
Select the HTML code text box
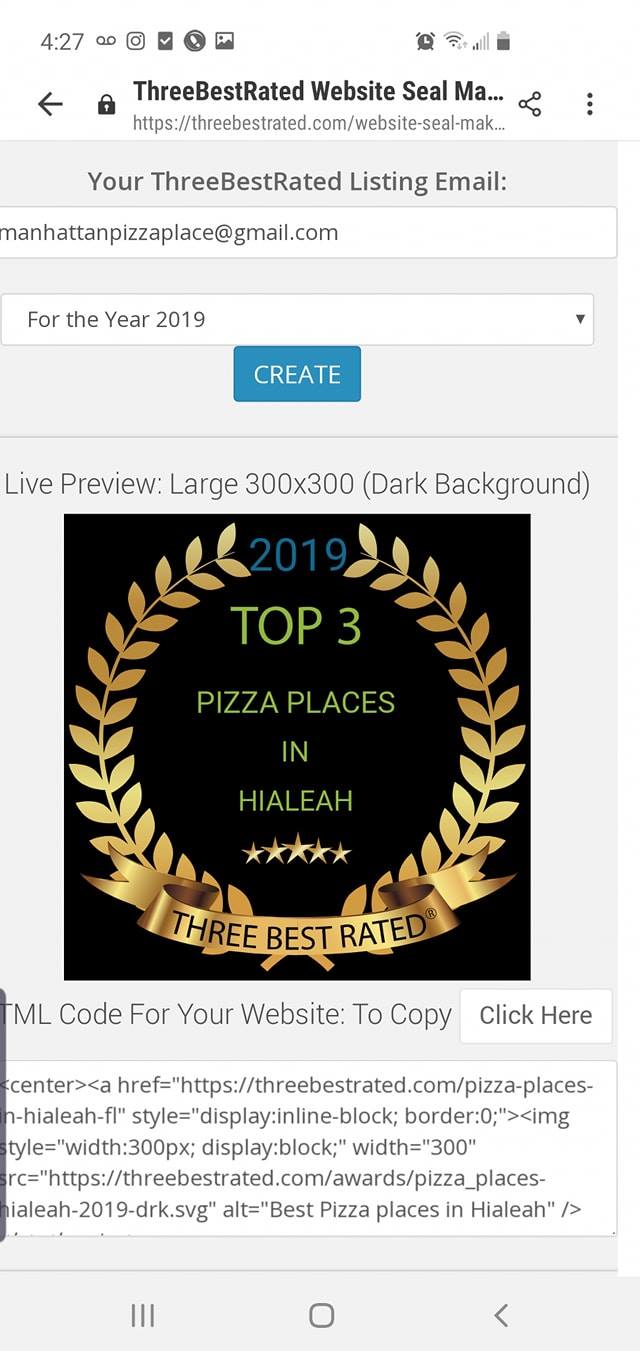point(305,1147)
